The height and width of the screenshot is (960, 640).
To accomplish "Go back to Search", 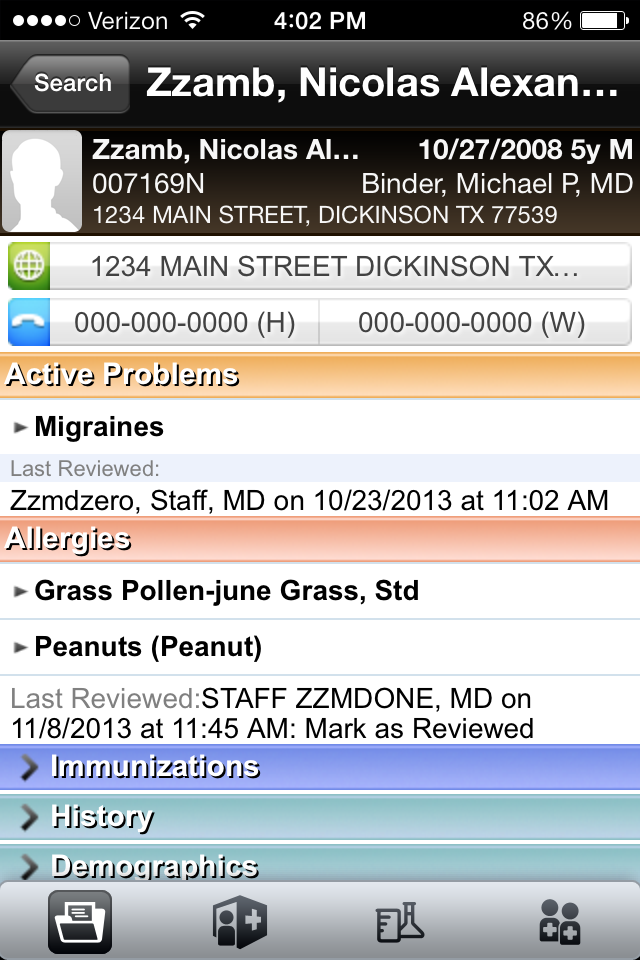I will tap(70, 84).
